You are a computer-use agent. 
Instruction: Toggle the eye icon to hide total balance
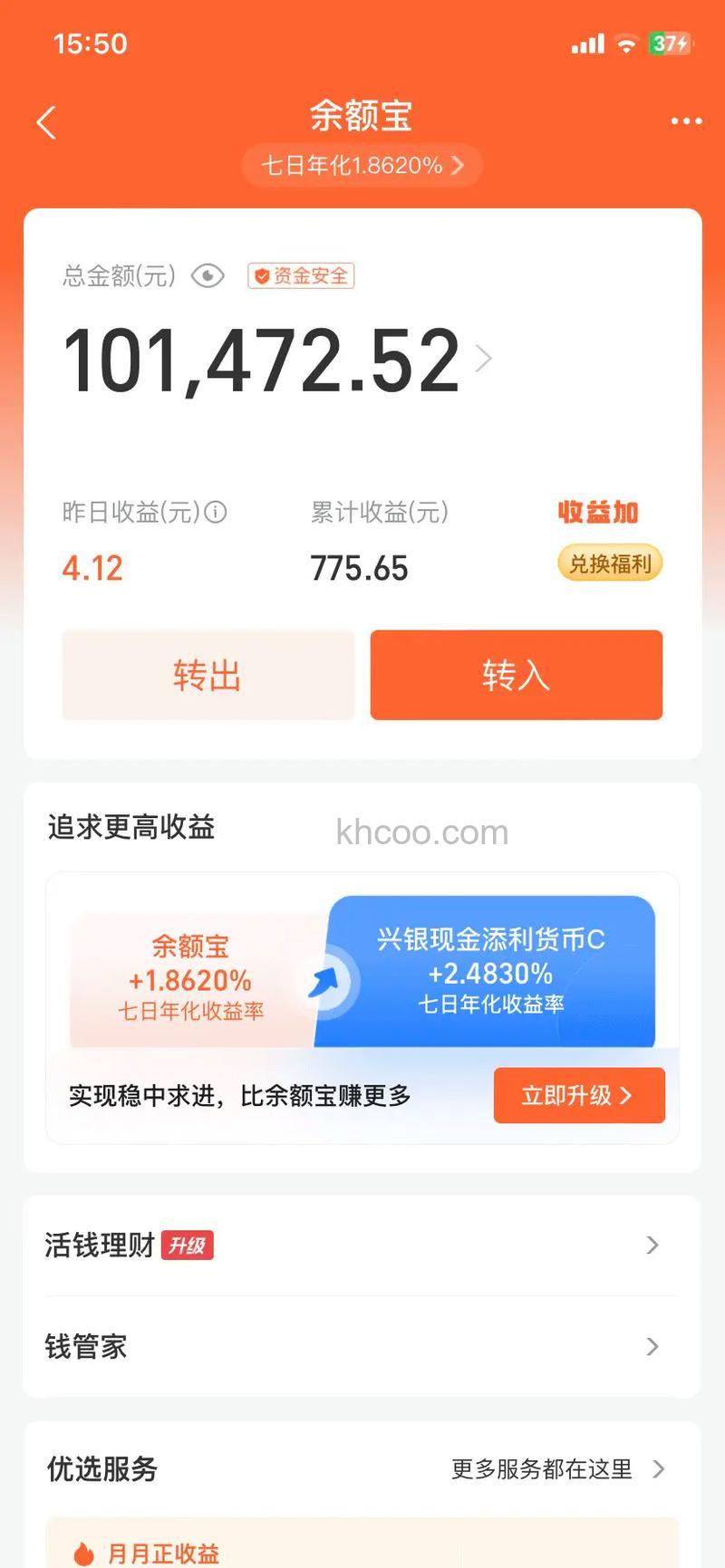tap(207, 276)
